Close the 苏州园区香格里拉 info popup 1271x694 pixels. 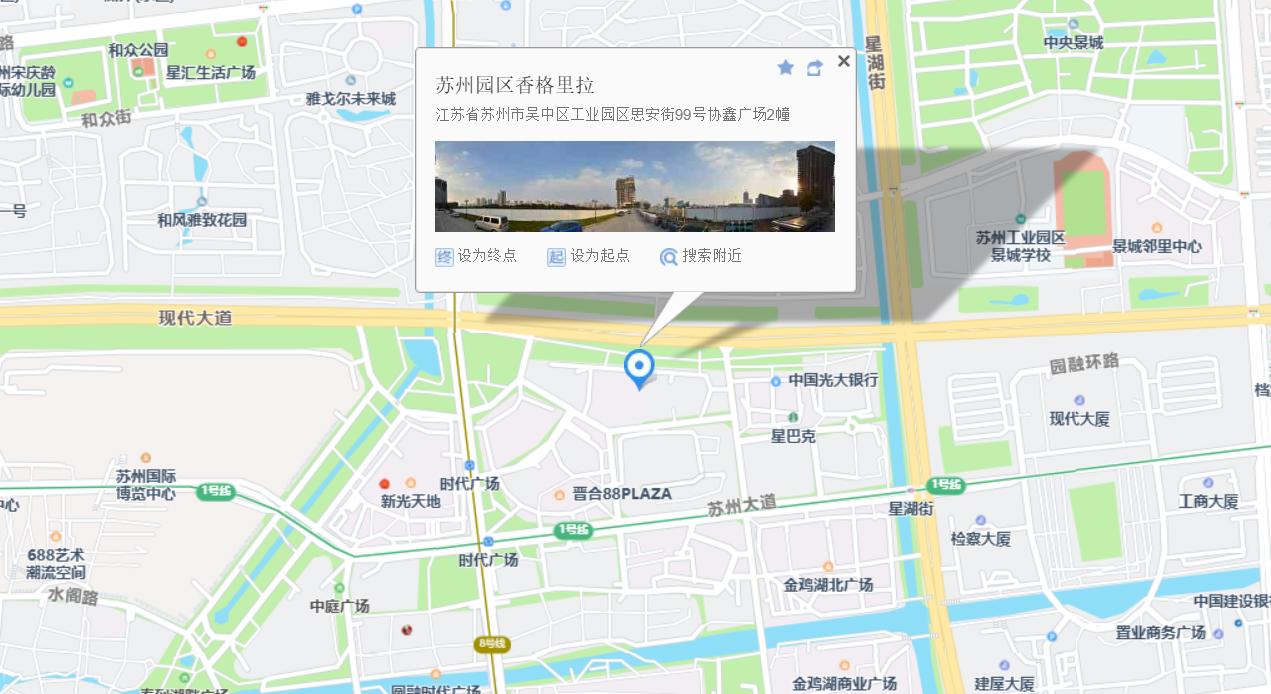tap(843, 61)
